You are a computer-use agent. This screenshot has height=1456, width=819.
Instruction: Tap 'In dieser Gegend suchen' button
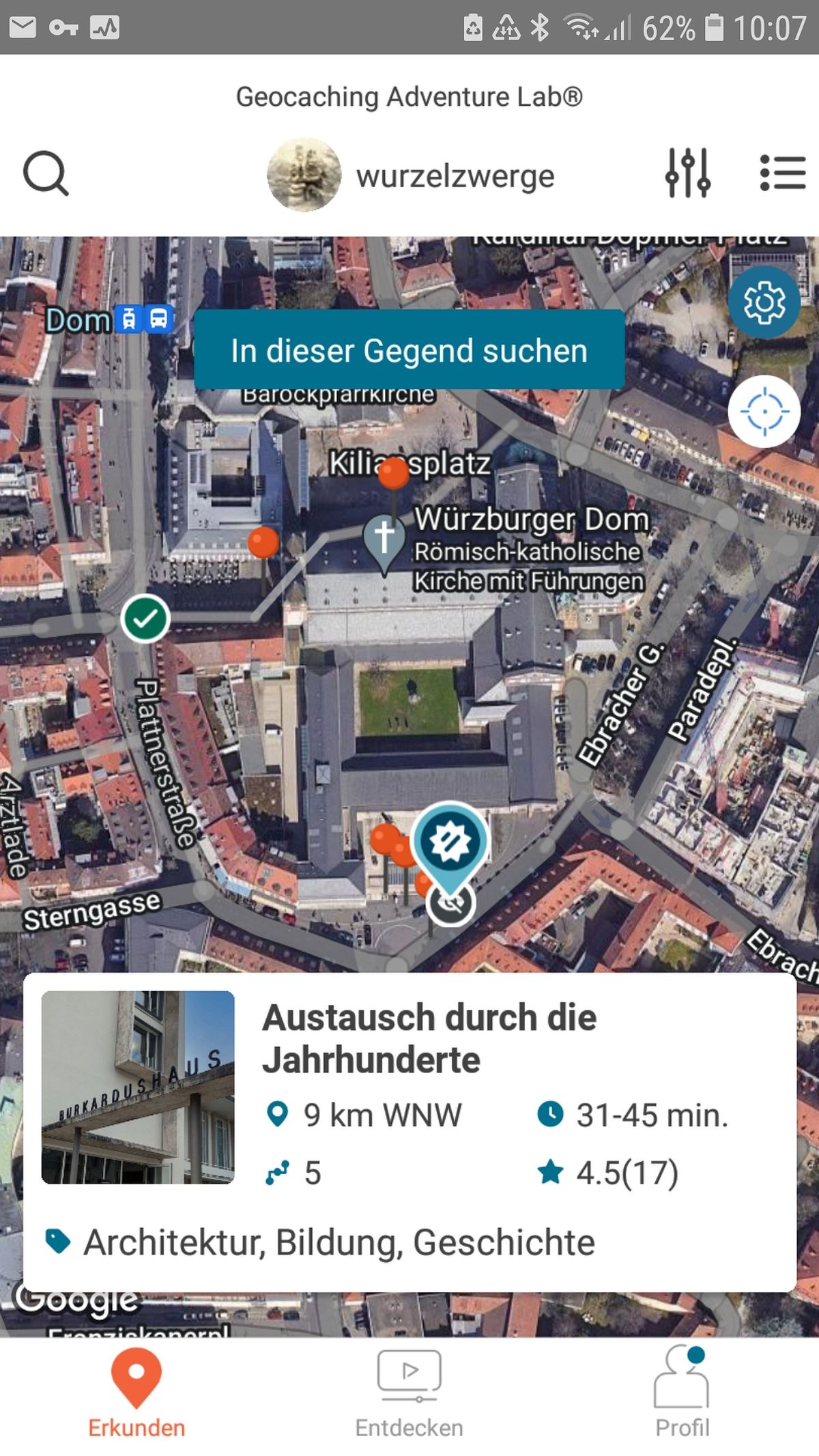click(x=409, y=350)
